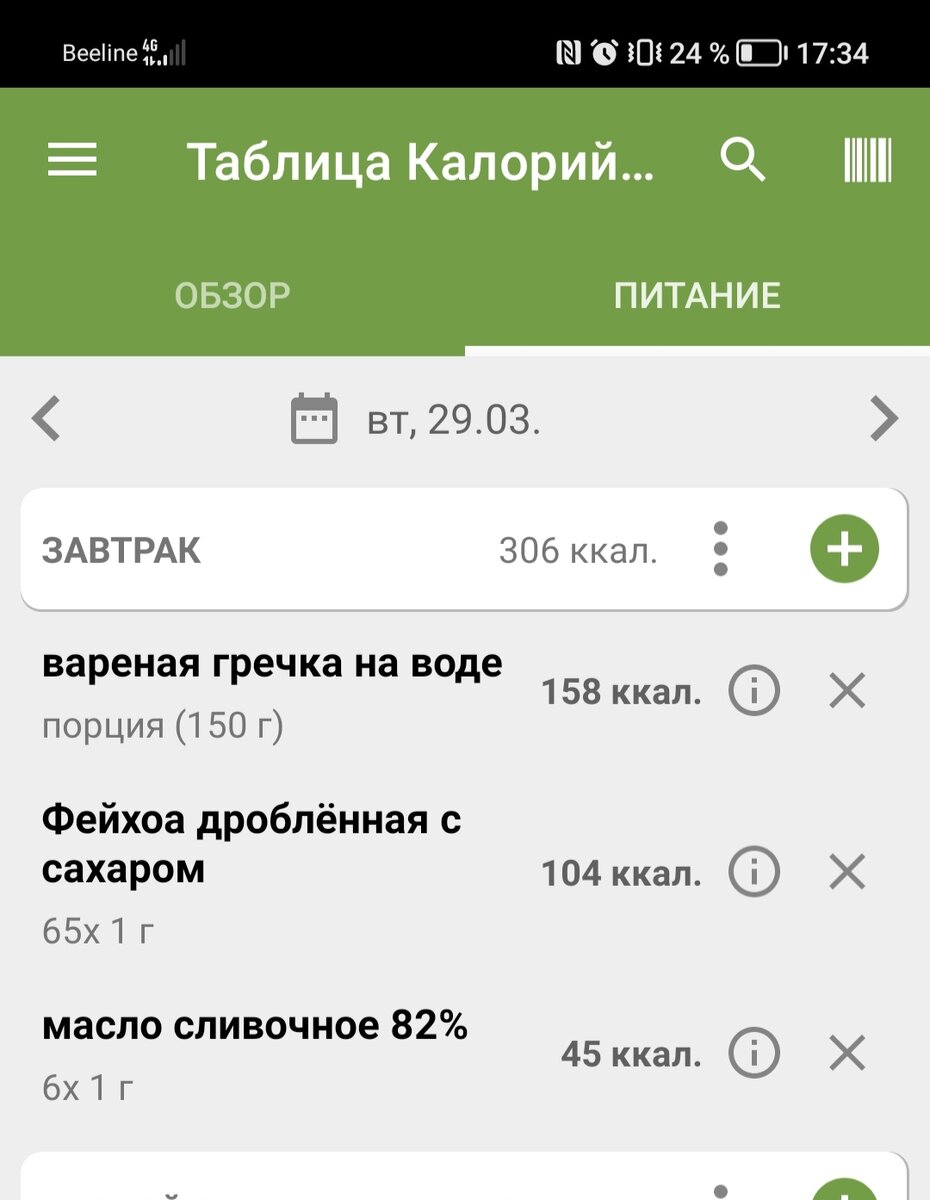The width and height of the screenshot is (930, 1200).
Task: Remove масло сливочное from breakfast
Action: [848, 1052]
